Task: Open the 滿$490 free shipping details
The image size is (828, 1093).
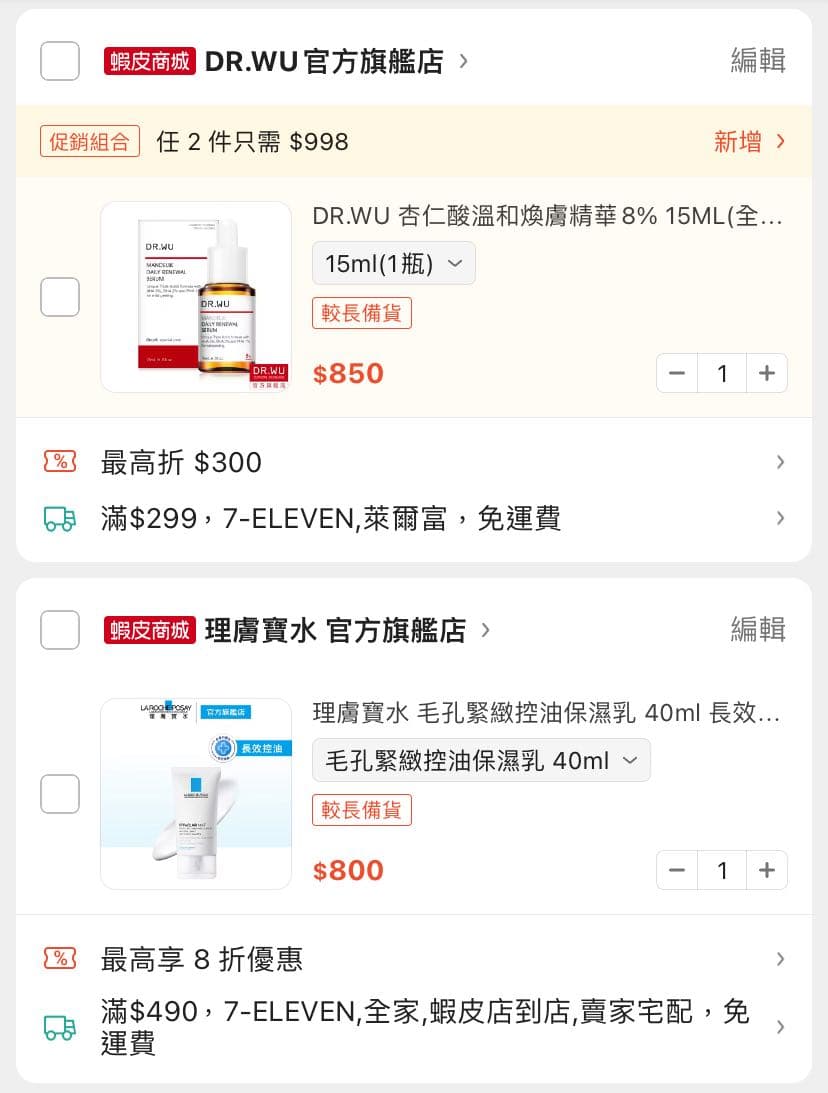Action: (x=413, y=1027)
